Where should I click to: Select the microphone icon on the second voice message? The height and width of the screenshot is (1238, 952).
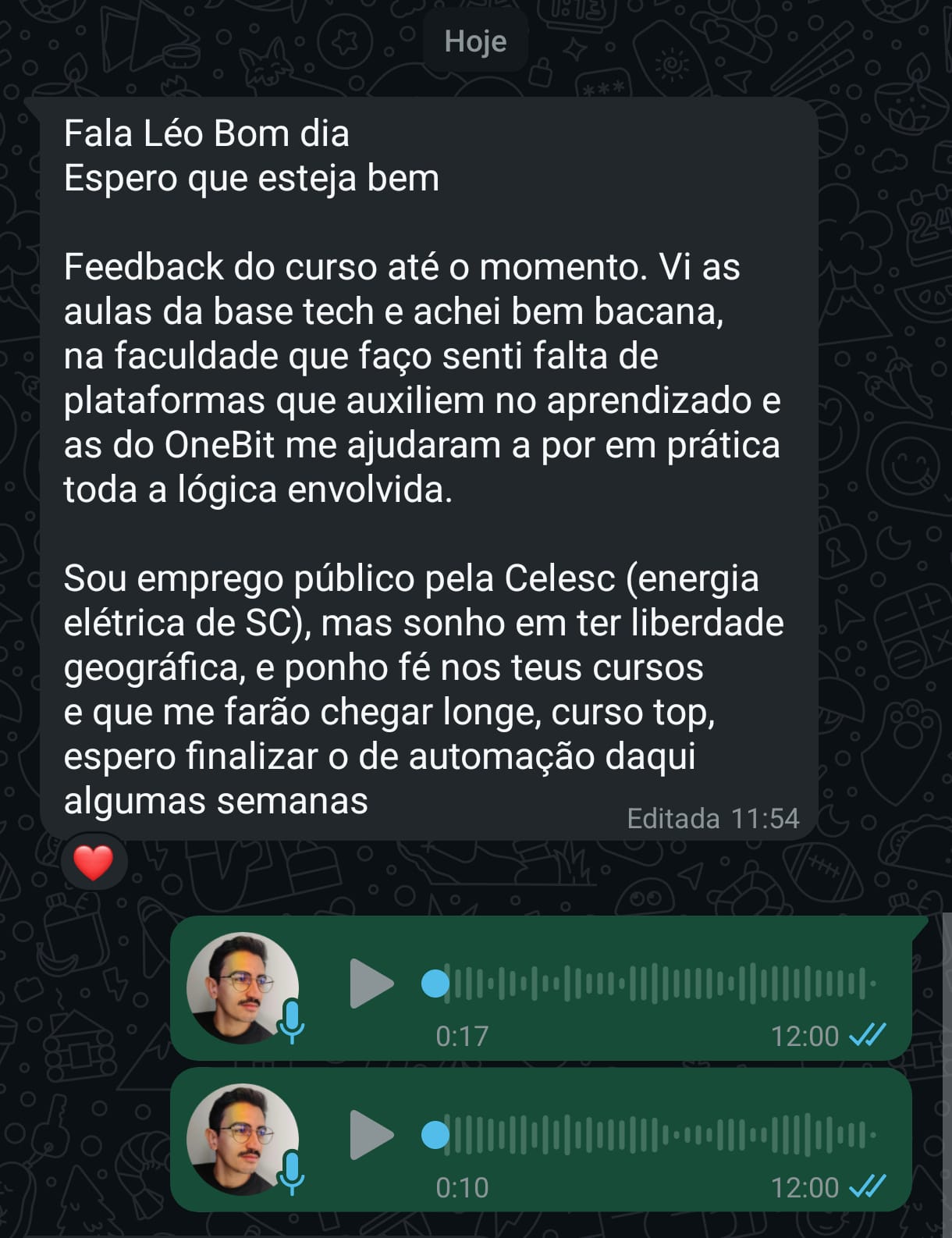(293, 1169)
